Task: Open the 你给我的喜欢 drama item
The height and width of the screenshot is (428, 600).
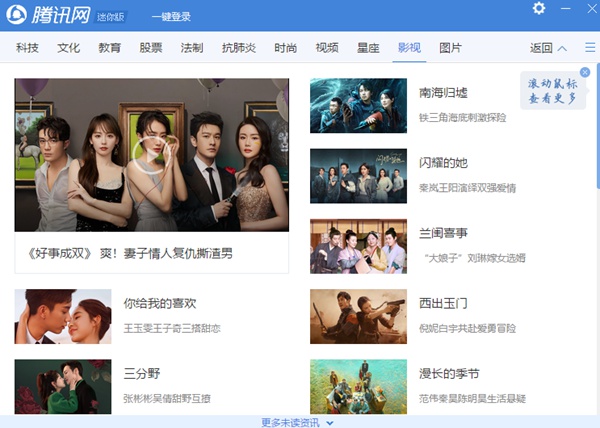Action: tap(160, 303)
